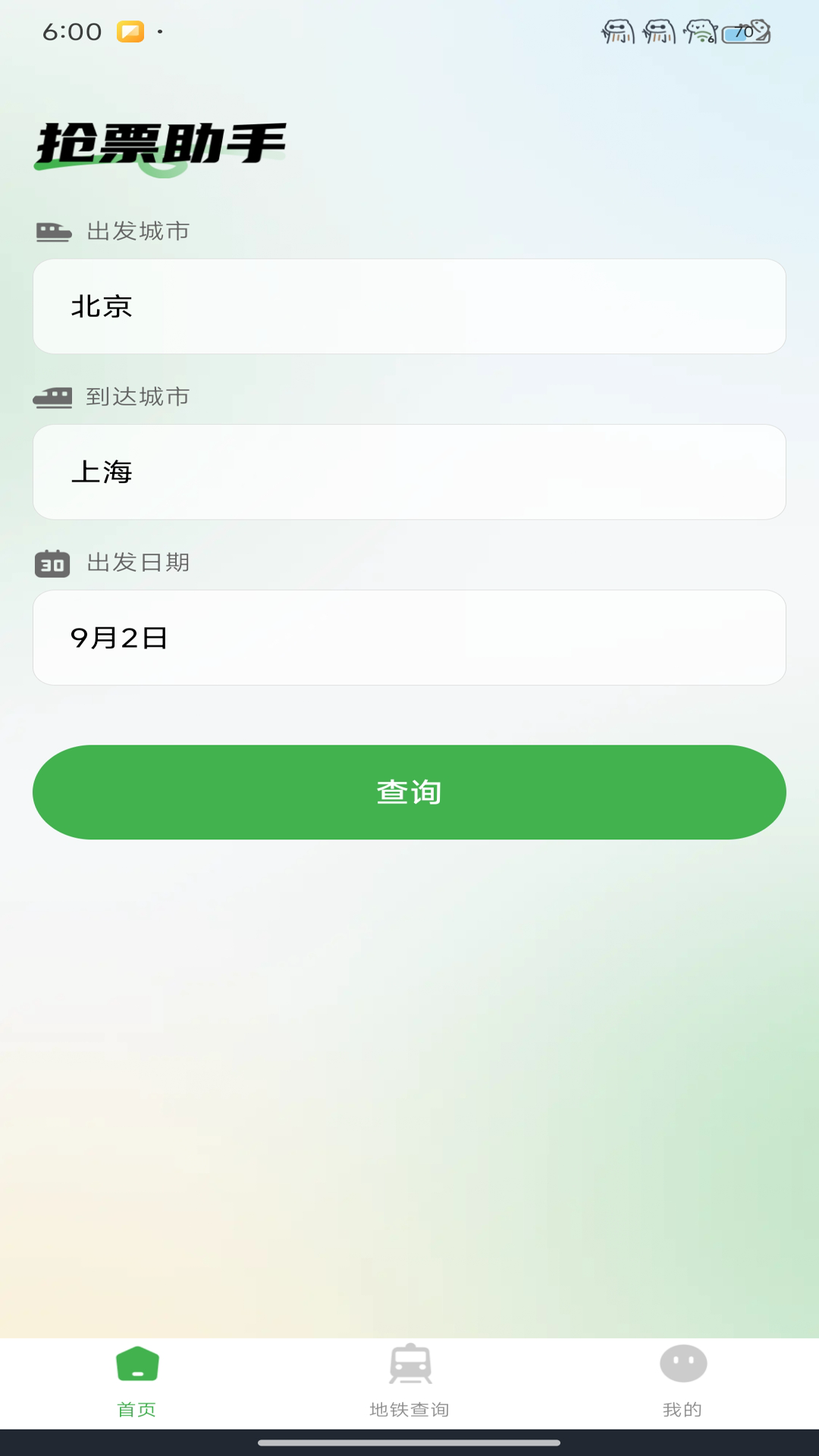Open the departure city selector showing 北京
The width and height of the screenshot is (819, 1456).
409,306
